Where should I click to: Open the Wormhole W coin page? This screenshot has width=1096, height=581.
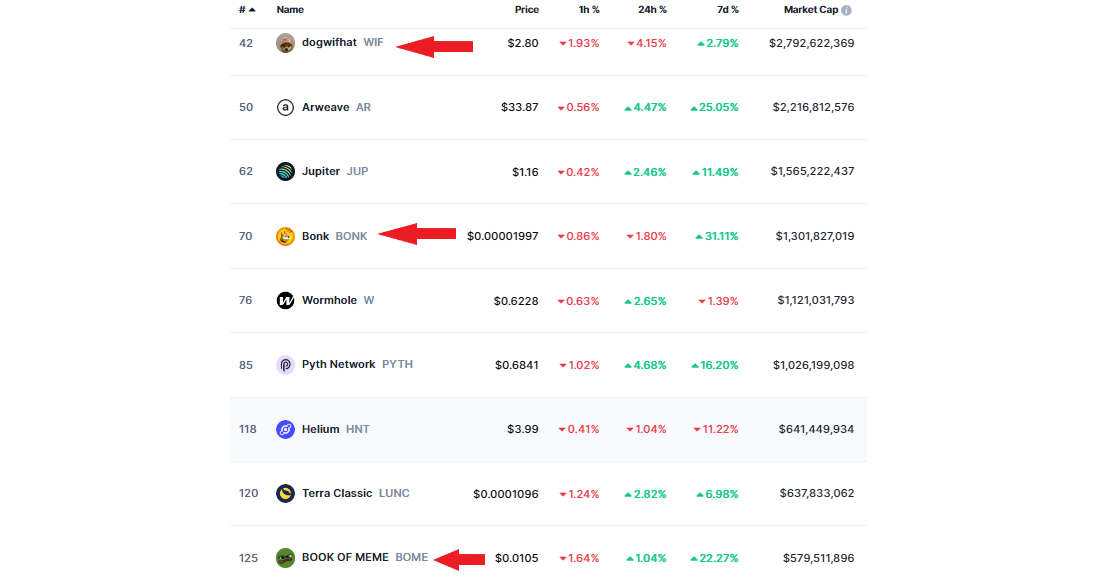click(x=329, y=300)
